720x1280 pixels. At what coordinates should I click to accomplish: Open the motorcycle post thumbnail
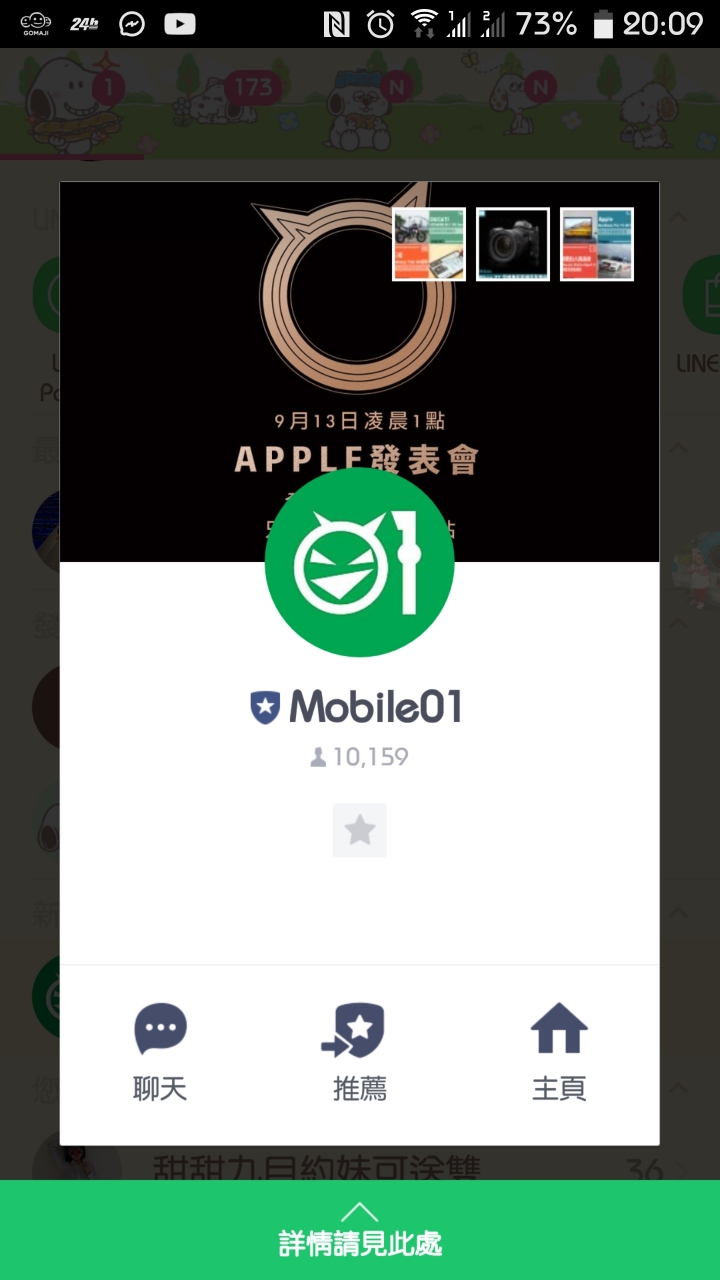429,244
